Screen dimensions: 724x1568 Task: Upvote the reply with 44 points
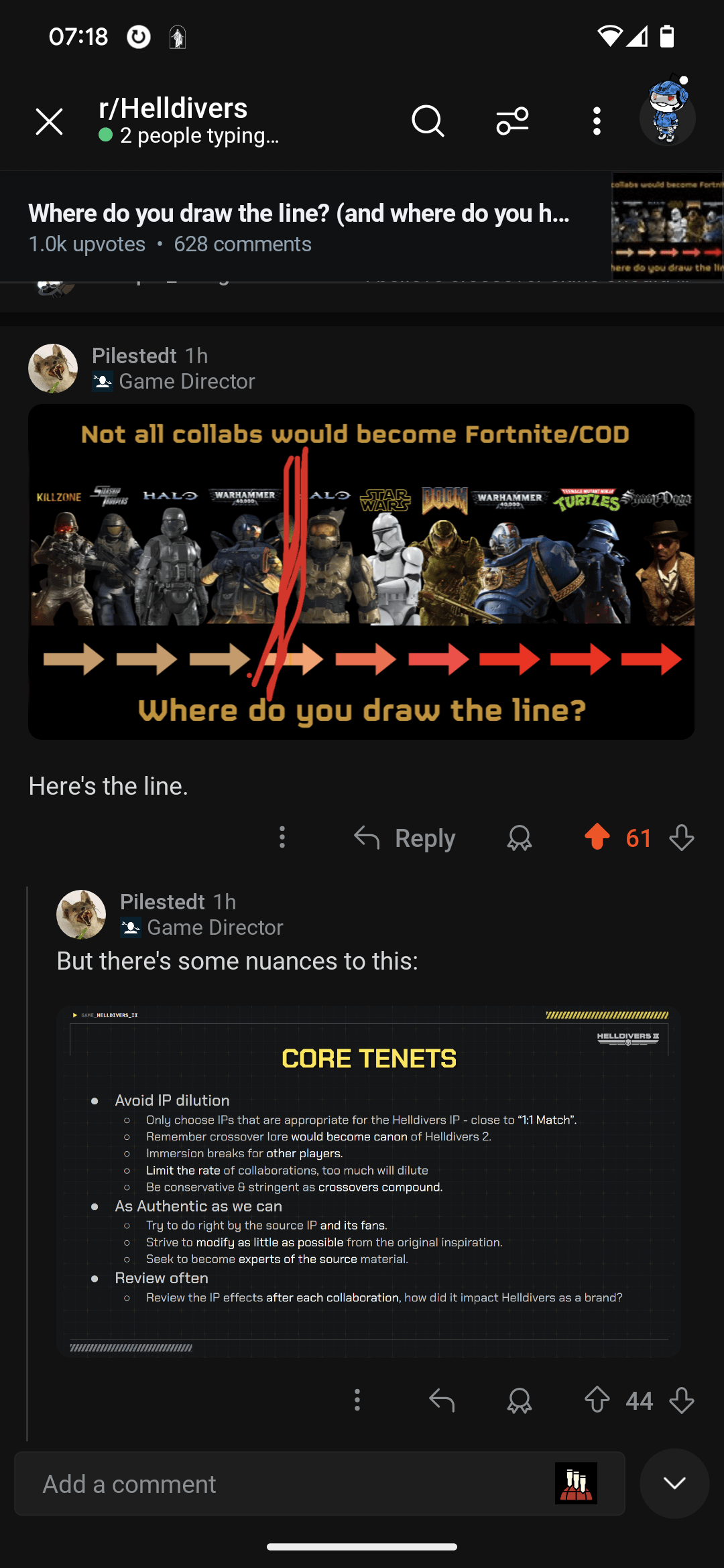(x=597, y=1400)
